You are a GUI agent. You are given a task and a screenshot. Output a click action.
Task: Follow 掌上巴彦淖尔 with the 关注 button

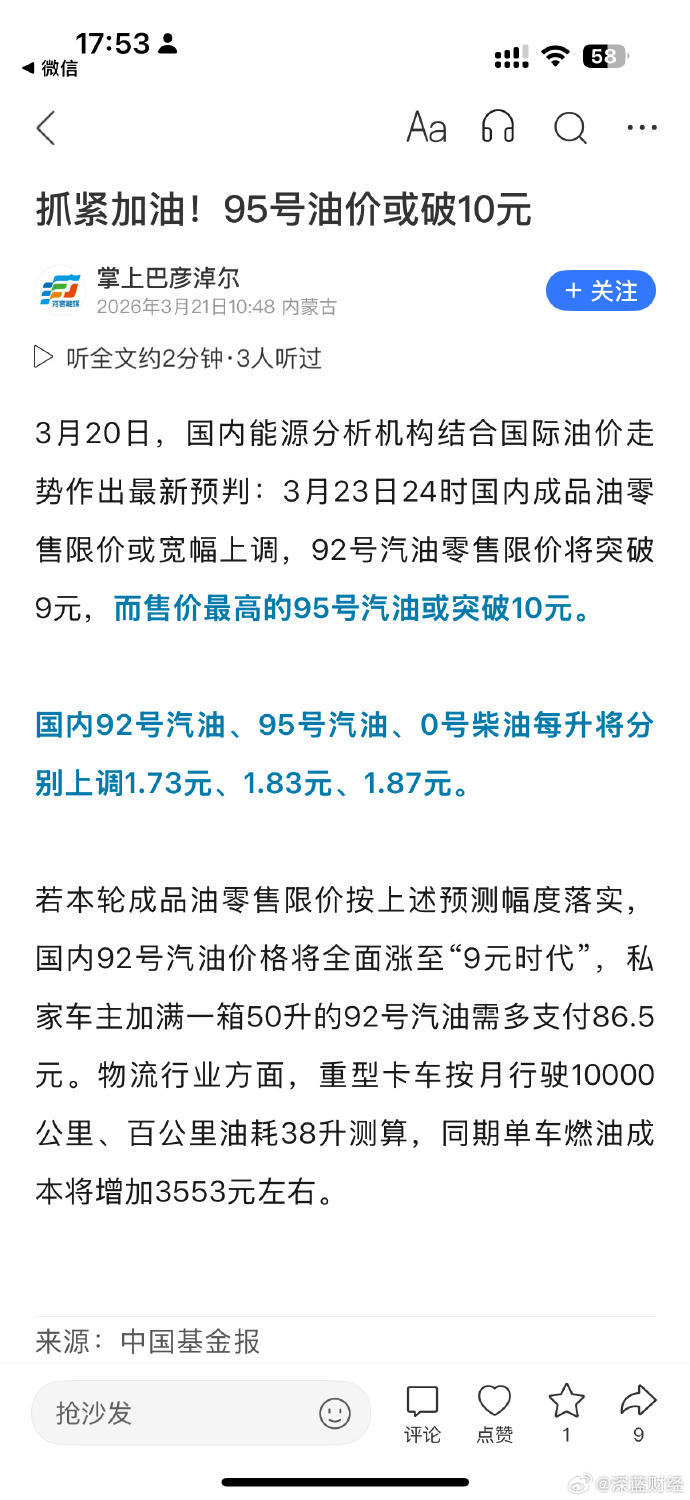click(x=600, y=291)
